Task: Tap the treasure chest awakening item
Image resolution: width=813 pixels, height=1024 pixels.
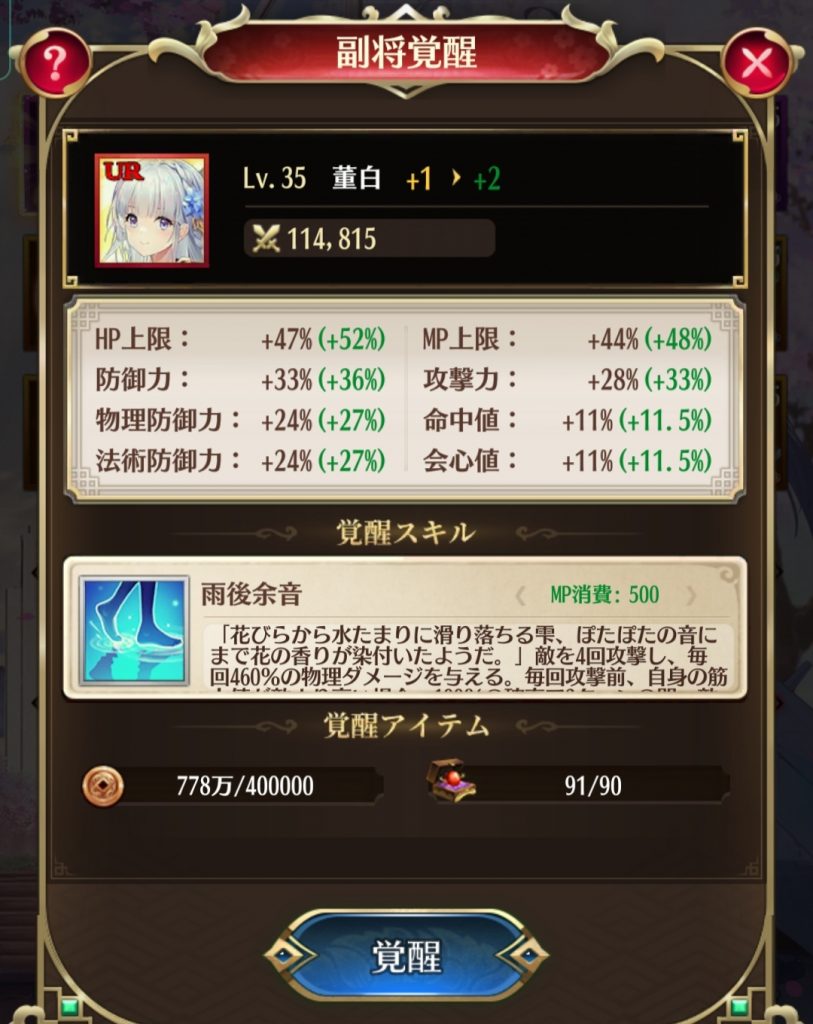Action: [x=451, y=783]
